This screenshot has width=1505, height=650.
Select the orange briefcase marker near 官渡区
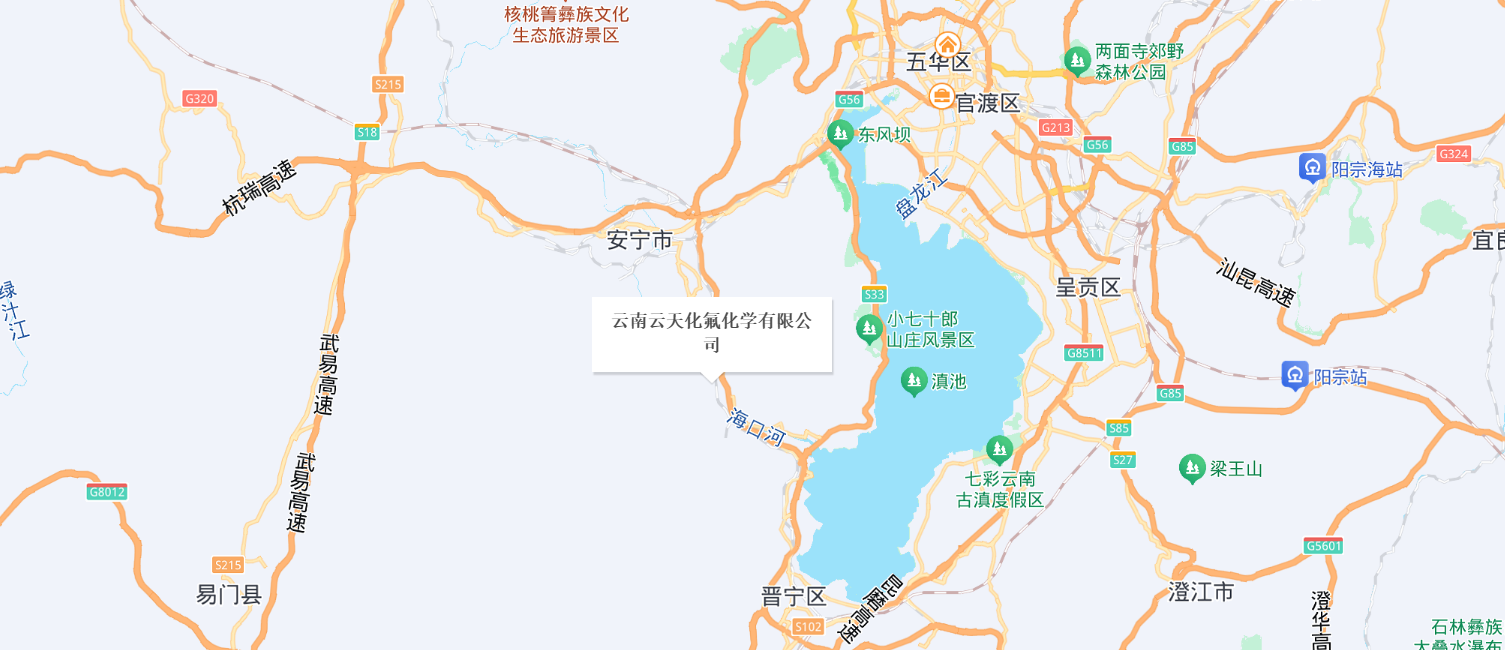(941, 96)
